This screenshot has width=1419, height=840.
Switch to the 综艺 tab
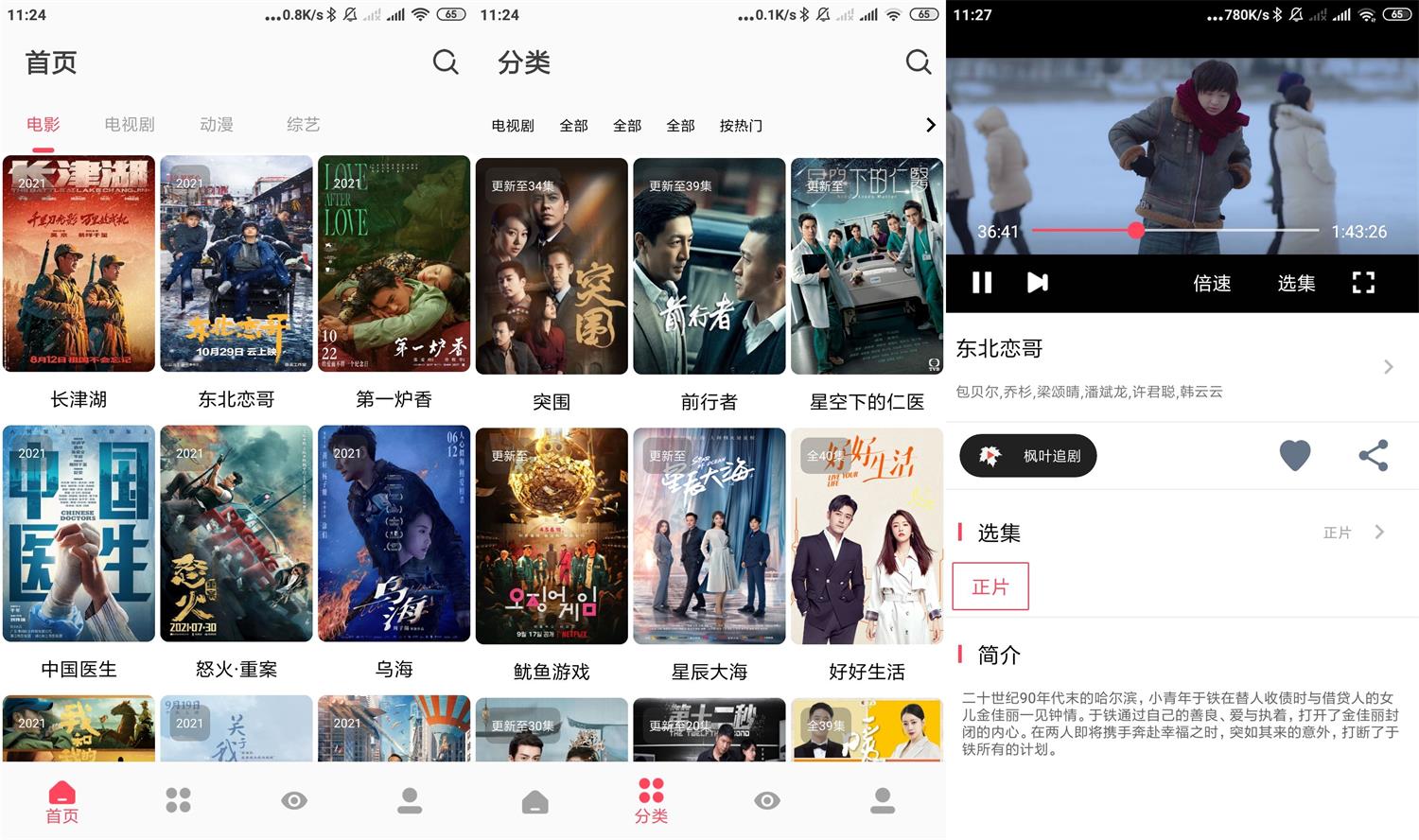[x=303, y=124]
